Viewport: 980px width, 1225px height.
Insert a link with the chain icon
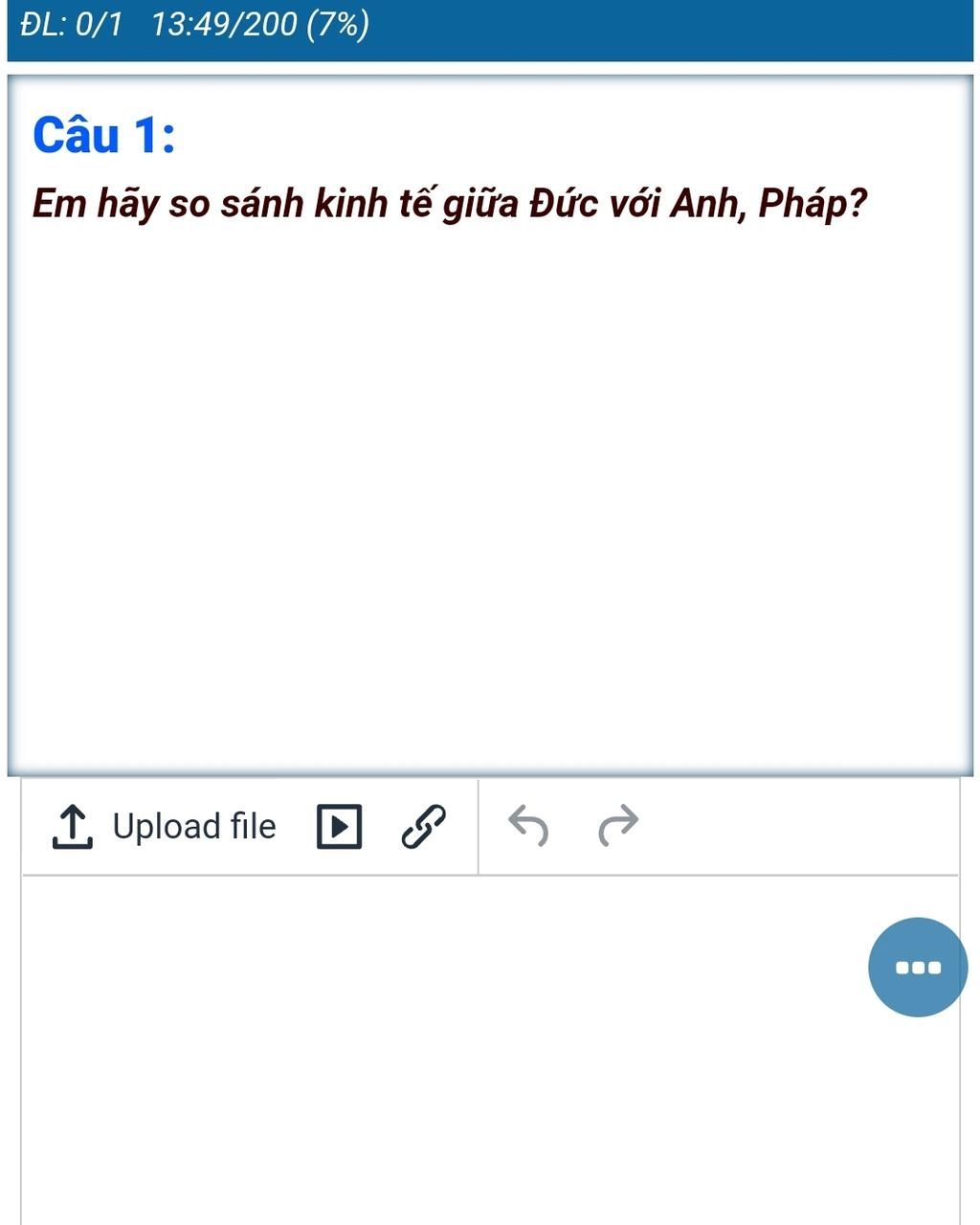click(x=423, y=826)
